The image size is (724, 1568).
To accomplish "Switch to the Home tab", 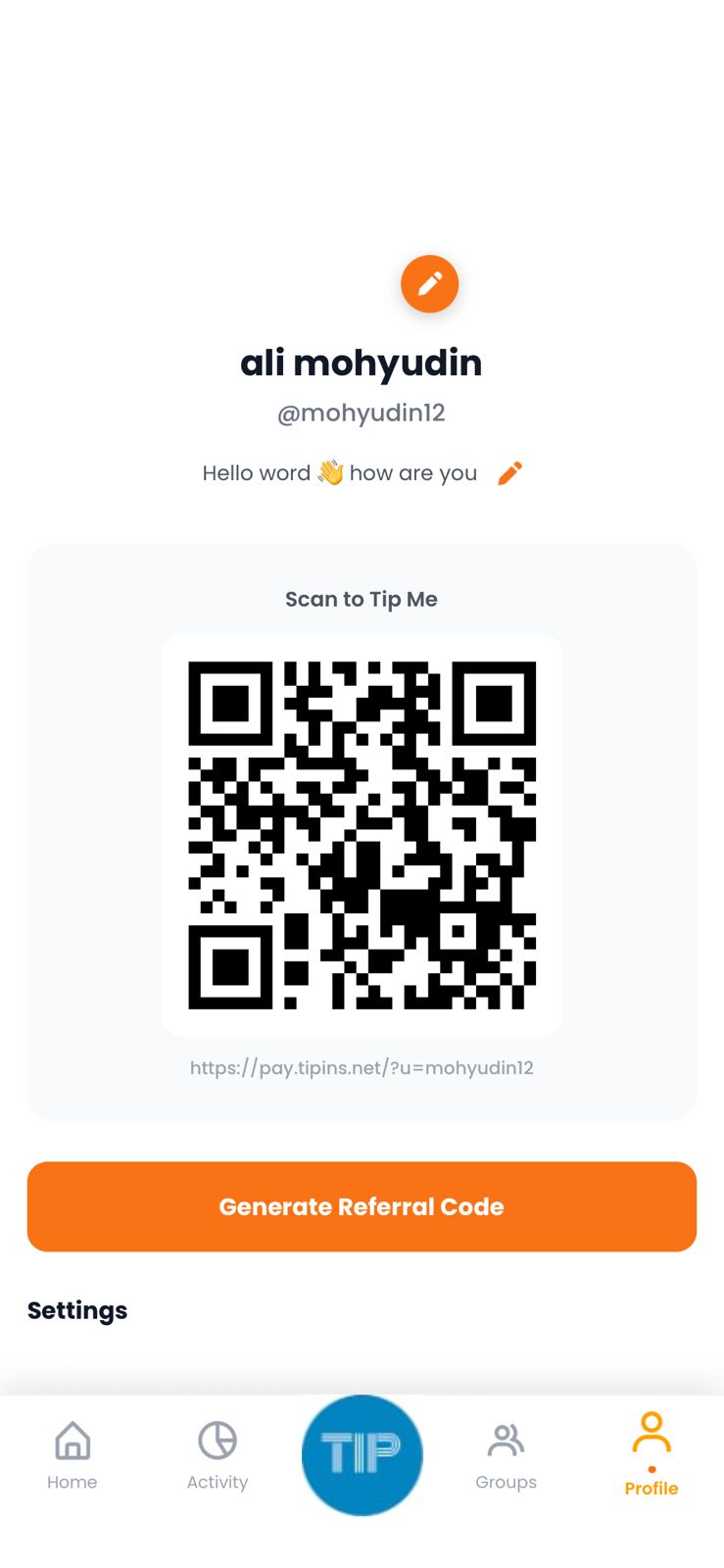I will point(72,1455).
